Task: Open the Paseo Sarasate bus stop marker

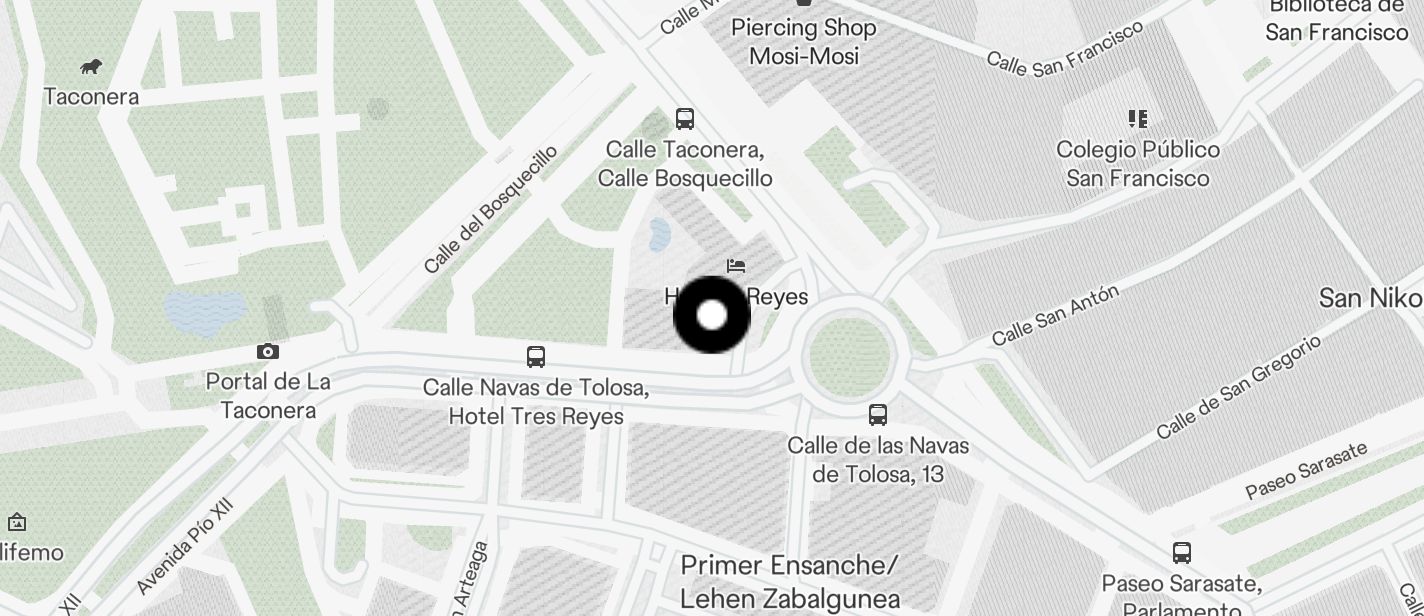Action: [x=1182, y=552]
